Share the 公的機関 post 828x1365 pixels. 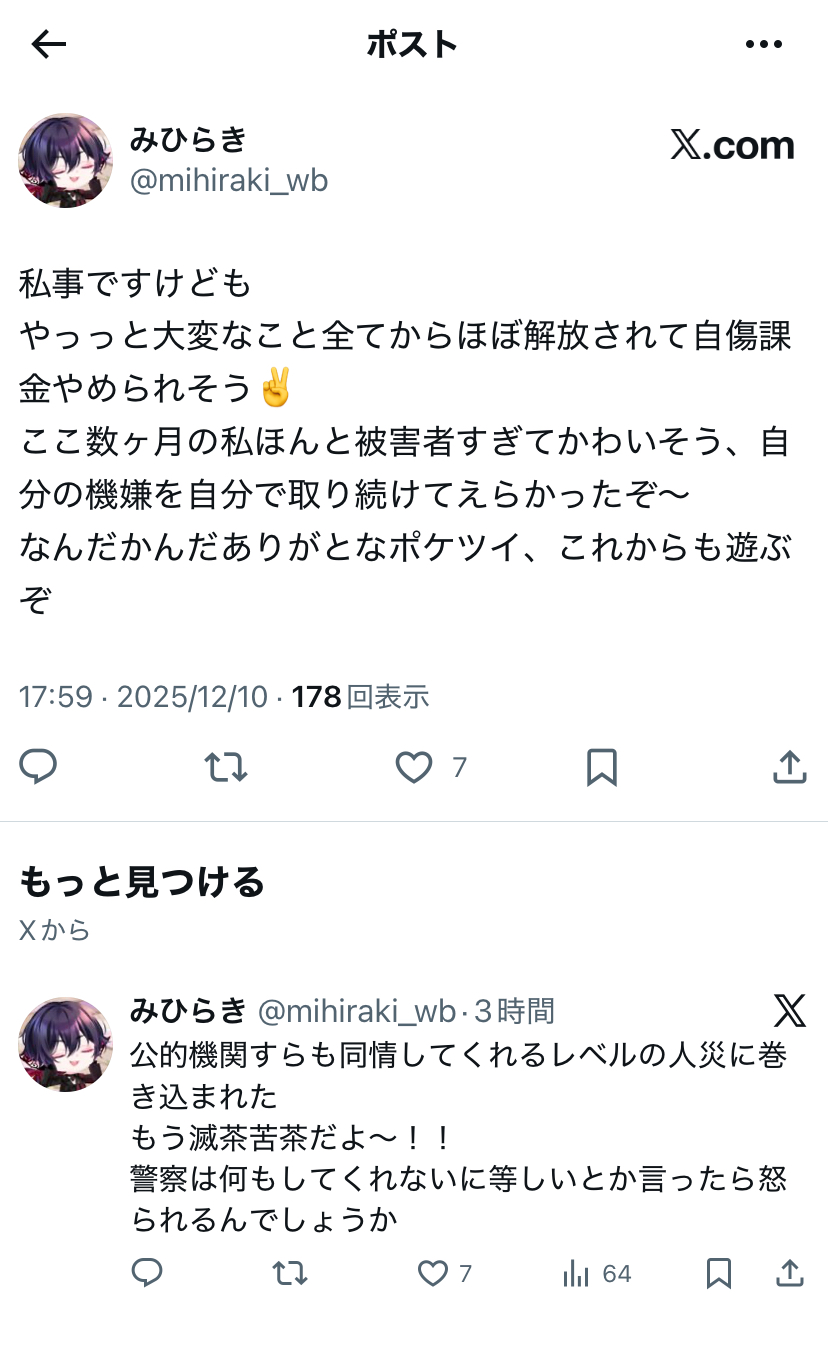point(790,1273)
